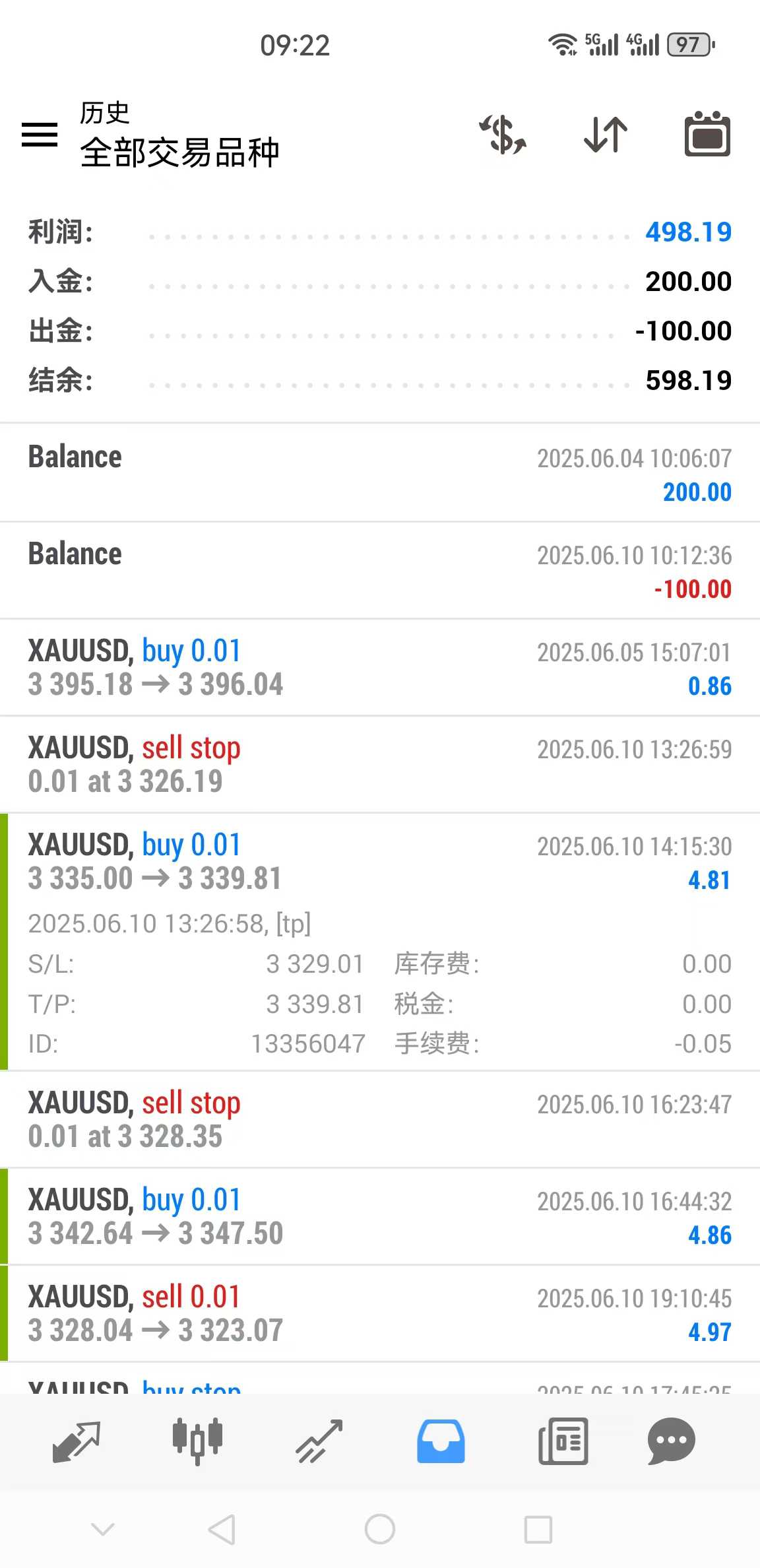Switch to the candlestick Chart tab
Screen dimensions: 760x1568
click(197, 1441)
